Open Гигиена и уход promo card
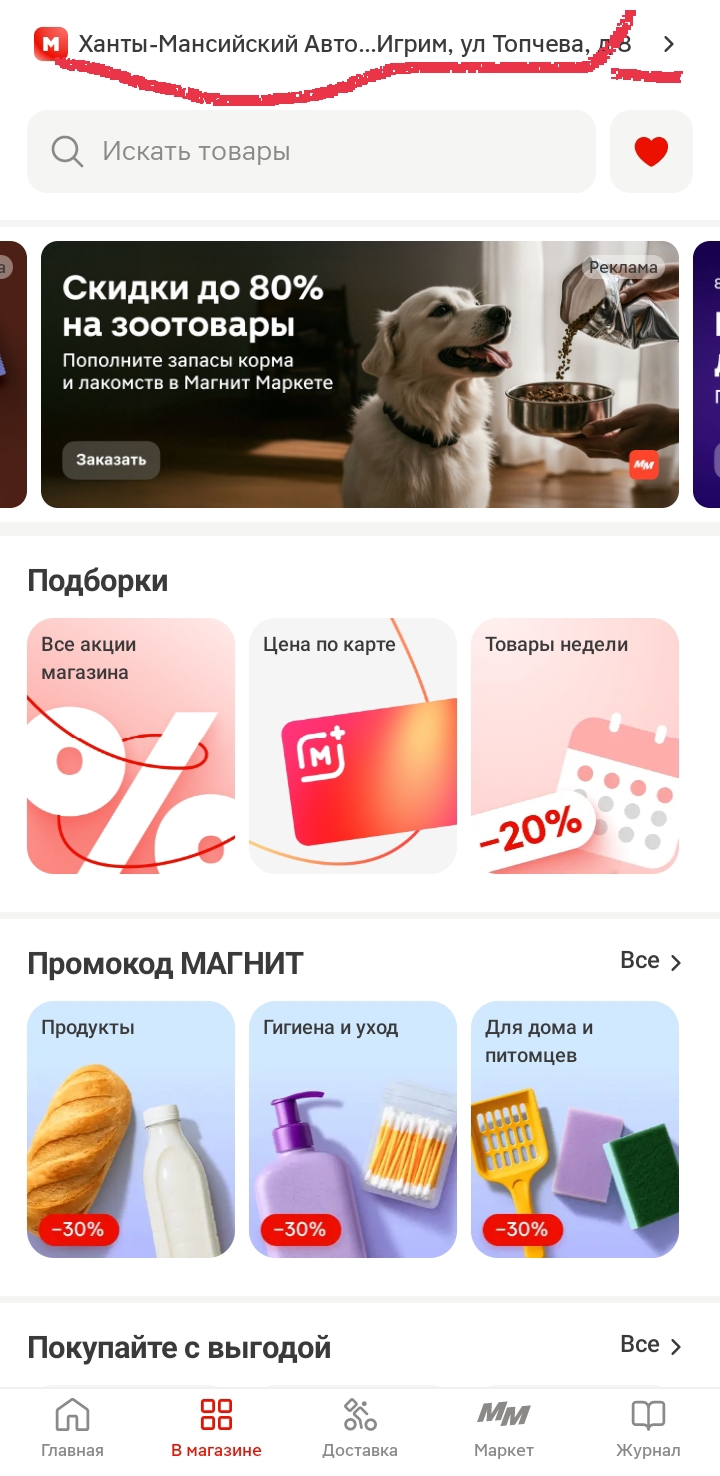The width and height of the screenshot is (720, 1476). point(353,1129)
